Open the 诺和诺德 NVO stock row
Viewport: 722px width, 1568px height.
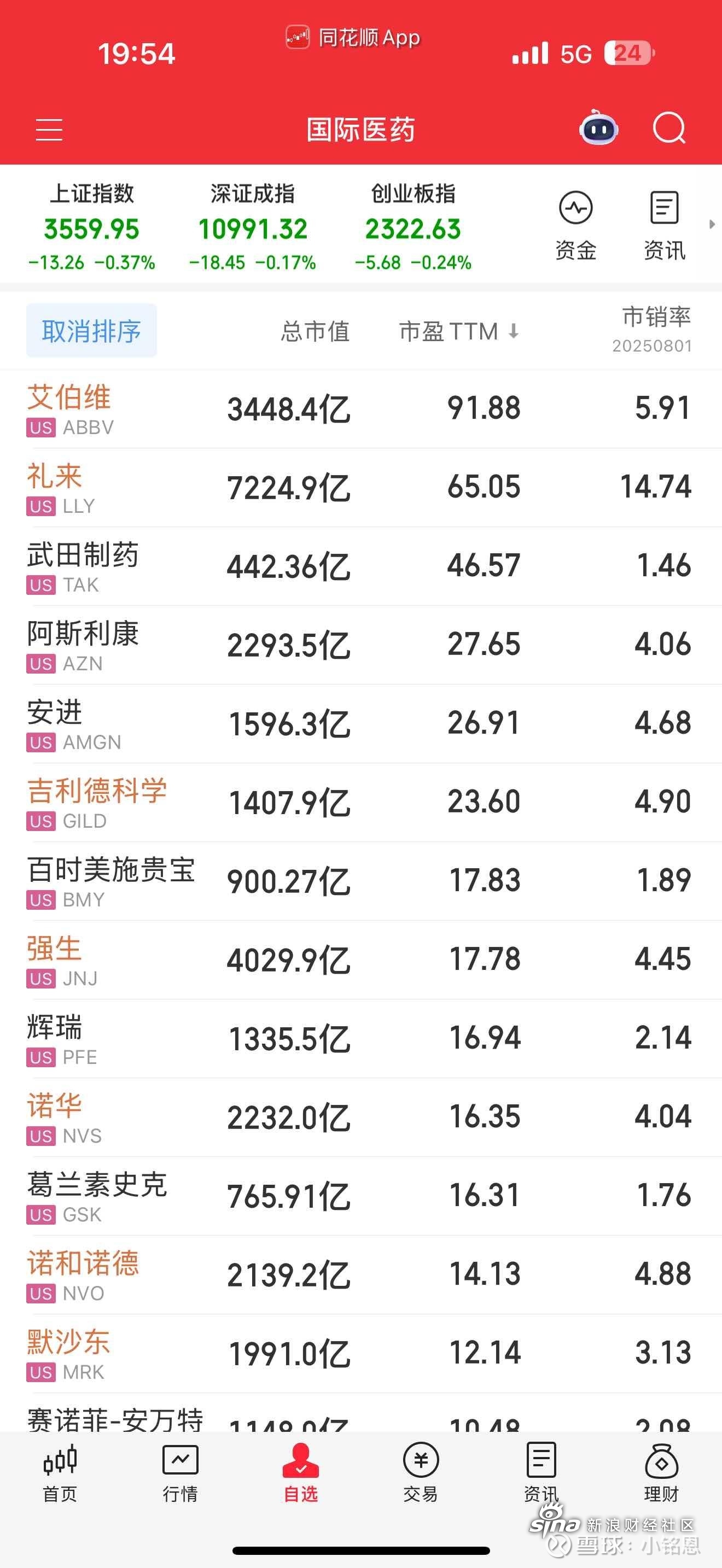(361, 1274)
